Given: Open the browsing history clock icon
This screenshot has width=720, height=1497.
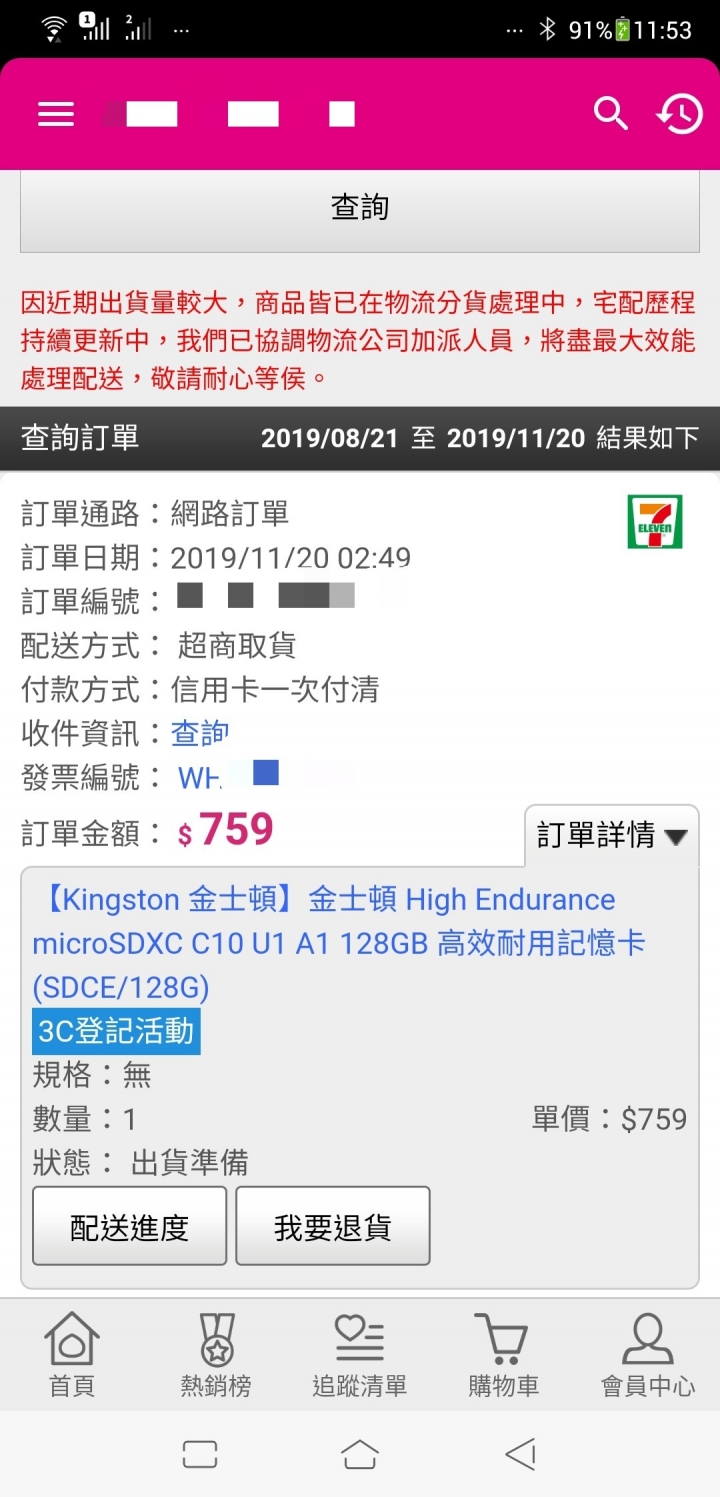Looking at the screenshot, I should click(x=680, y=114).
